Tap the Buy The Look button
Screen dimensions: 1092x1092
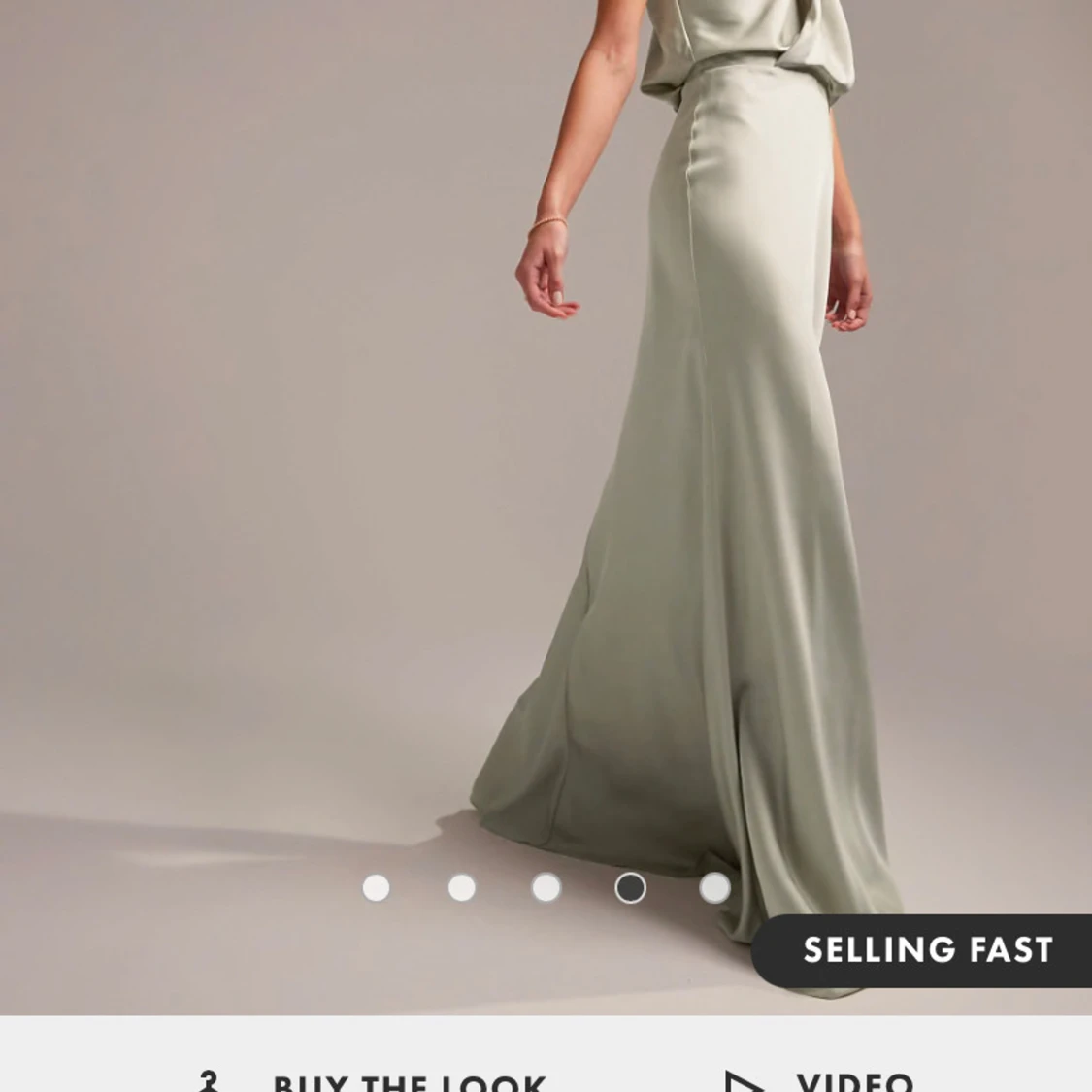click(374, 1079)
